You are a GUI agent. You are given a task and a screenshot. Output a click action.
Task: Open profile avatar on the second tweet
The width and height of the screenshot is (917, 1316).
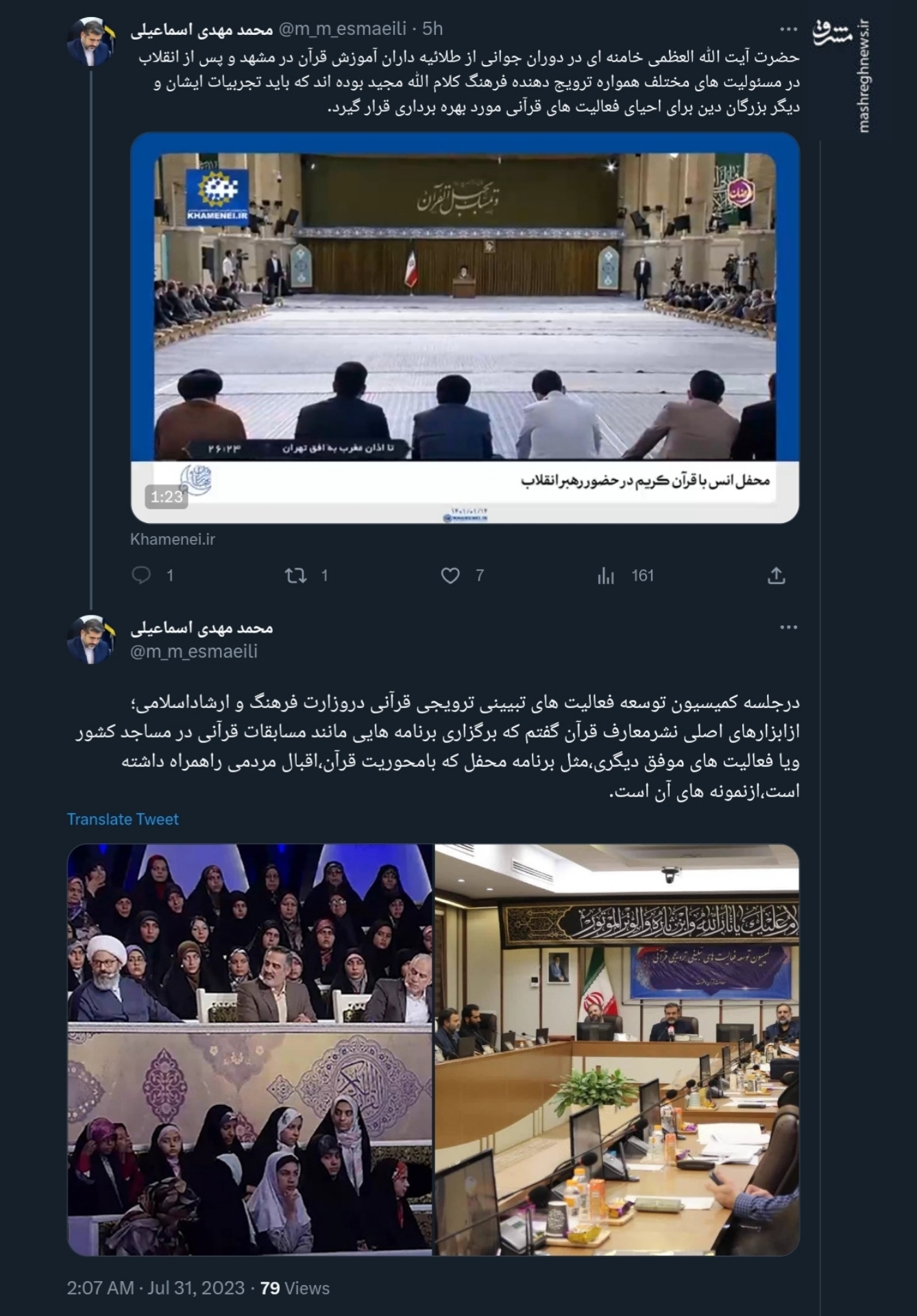[90, 639]
